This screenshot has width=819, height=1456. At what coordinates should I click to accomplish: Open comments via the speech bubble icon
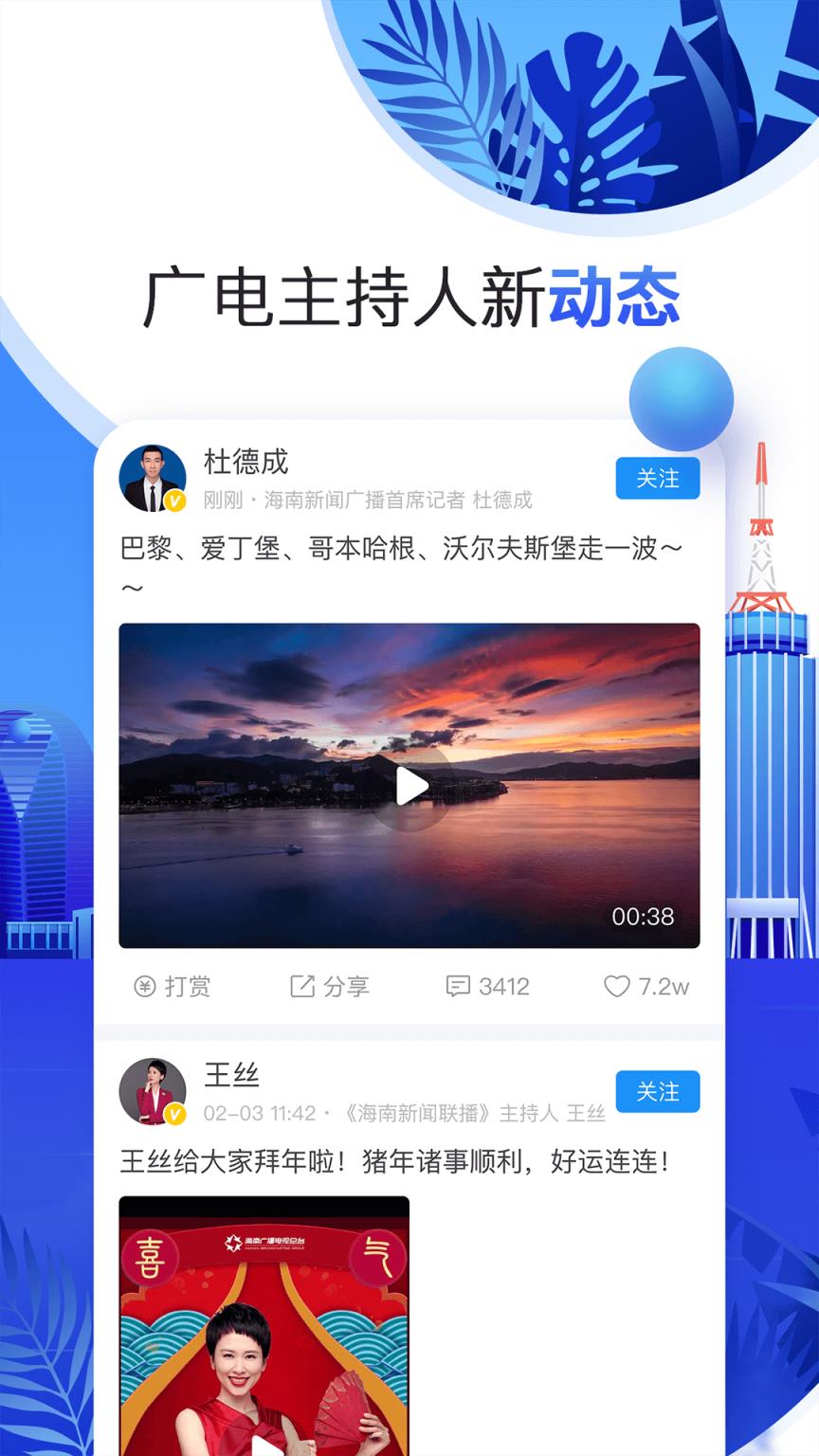(462, 987)
